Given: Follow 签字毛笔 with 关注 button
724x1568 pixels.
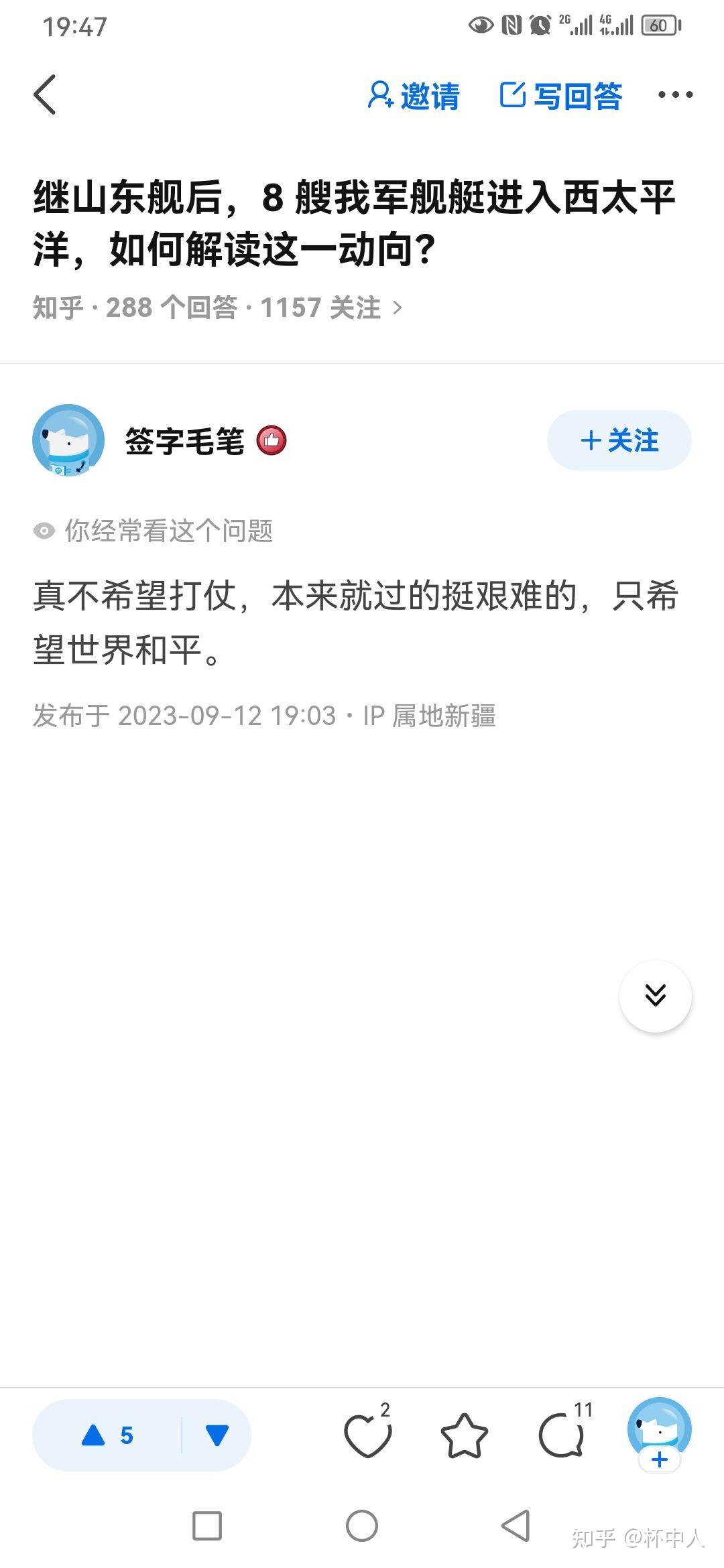Looking at the screenshot, I should click(619, 440).
